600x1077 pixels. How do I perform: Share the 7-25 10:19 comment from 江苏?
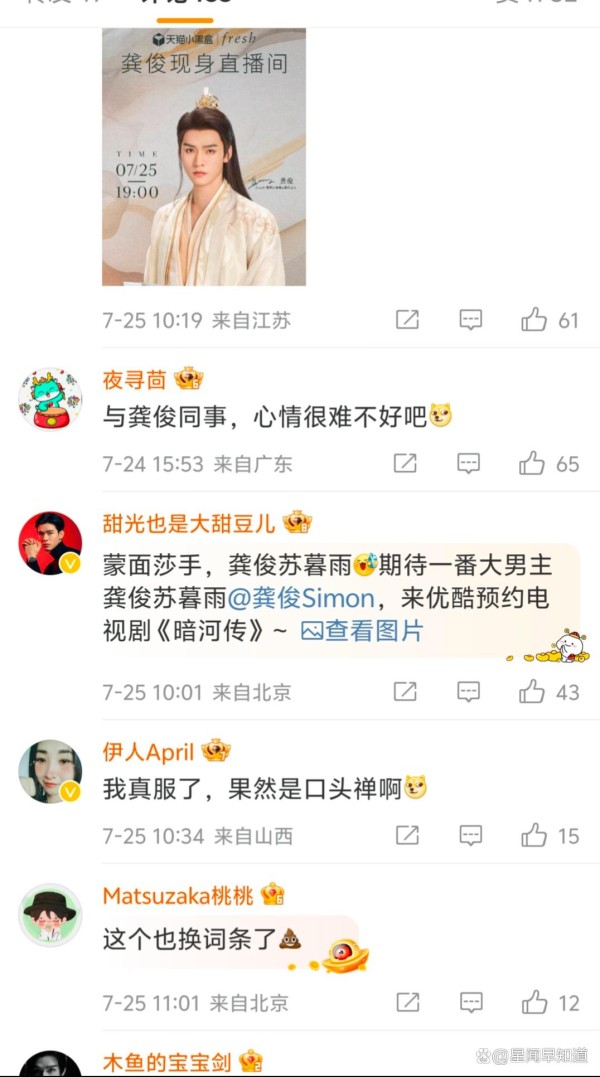[x=407, y=319]
